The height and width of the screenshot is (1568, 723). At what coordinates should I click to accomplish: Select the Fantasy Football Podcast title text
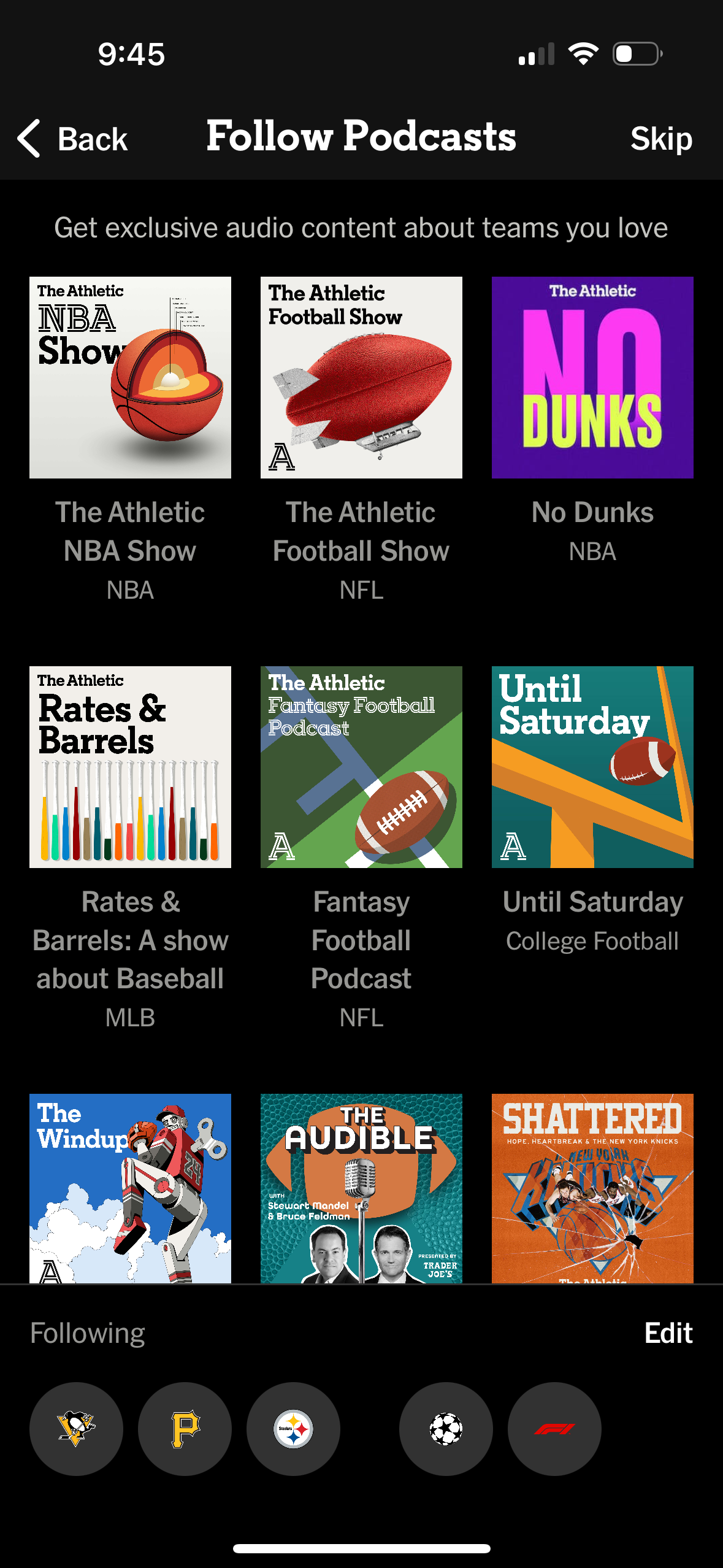(361, 940)
